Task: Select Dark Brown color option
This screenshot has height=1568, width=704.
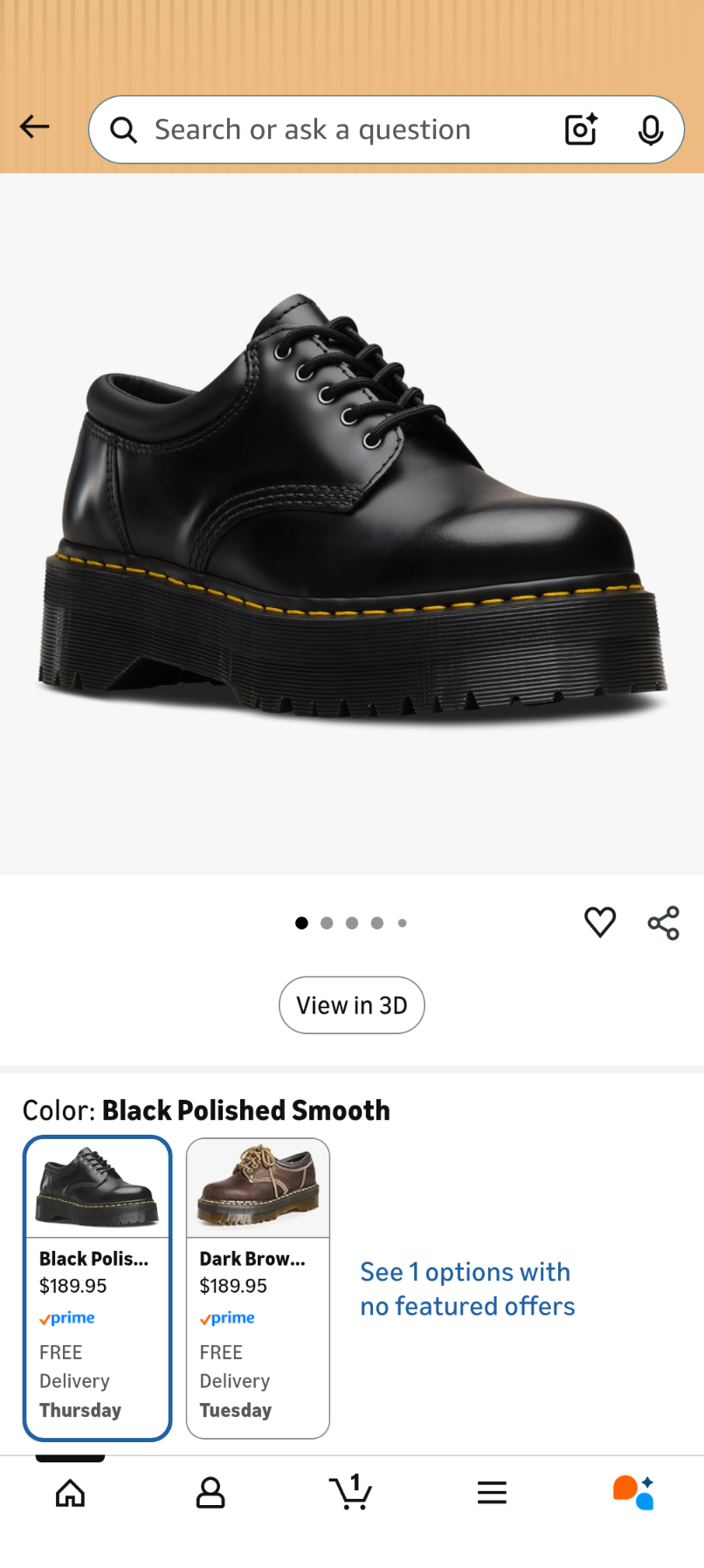Action: pyautogui.click(x=258, y=1288)
